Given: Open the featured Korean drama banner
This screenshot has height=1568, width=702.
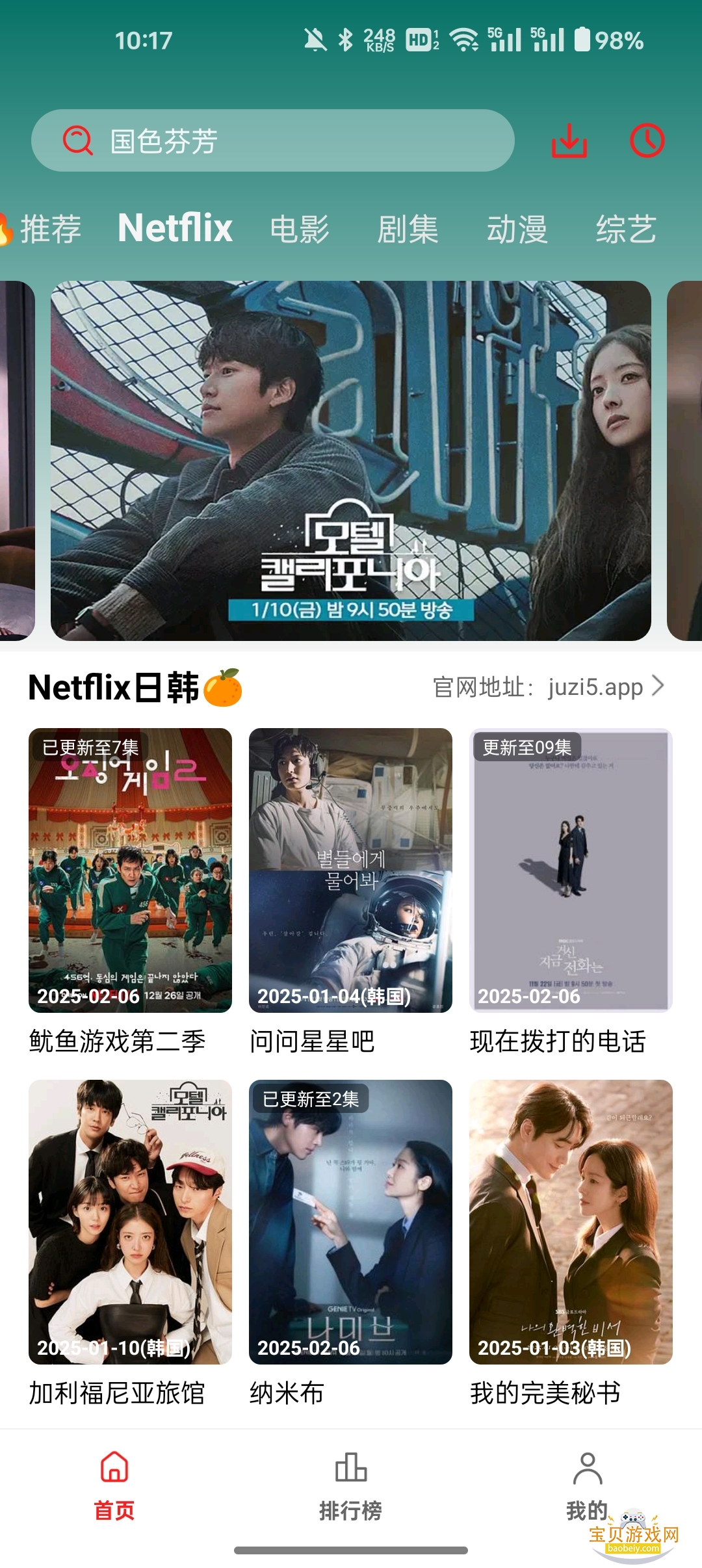Looking at the screenshot, I should point(351,460).
